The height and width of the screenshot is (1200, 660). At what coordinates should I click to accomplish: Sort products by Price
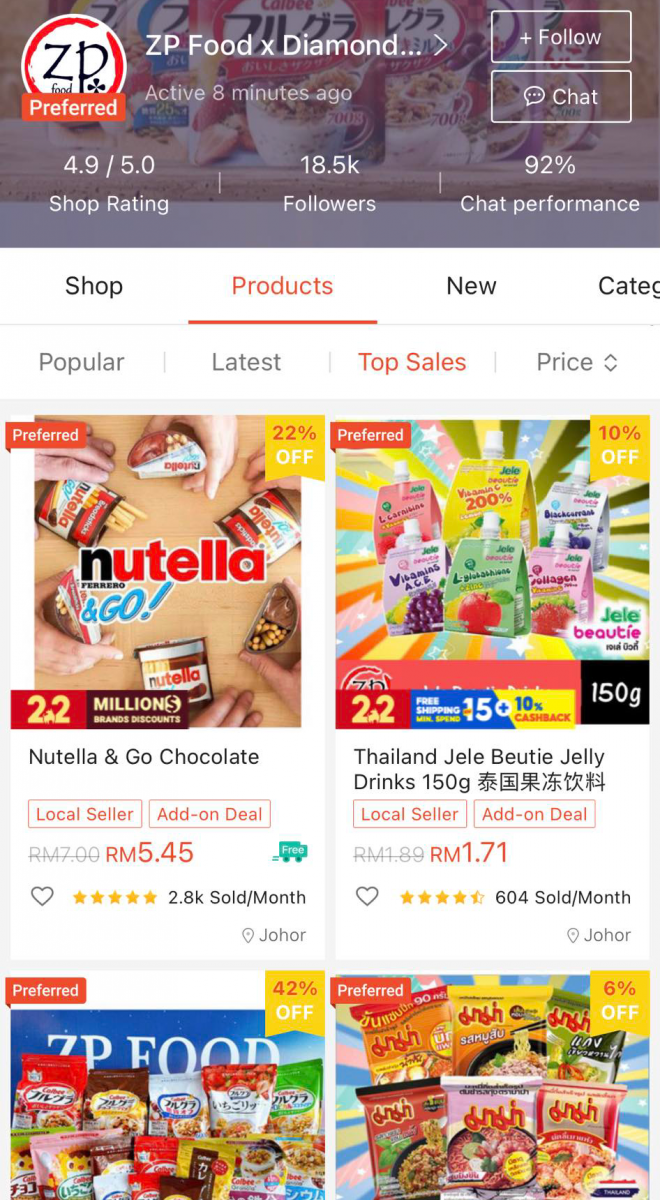[577, 362]
